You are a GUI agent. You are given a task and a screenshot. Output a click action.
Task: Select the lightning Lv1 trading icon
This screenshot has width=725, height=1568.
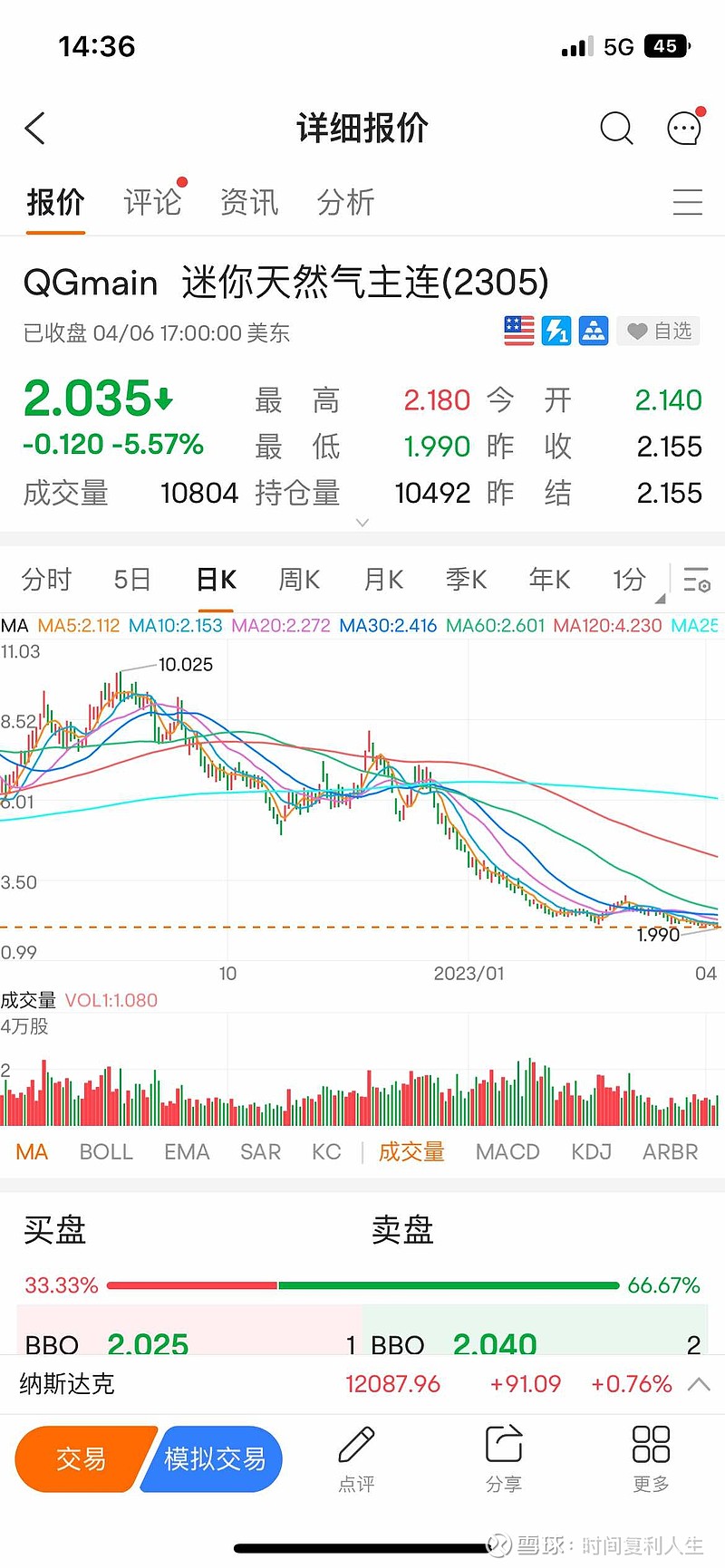click(556, 331)
